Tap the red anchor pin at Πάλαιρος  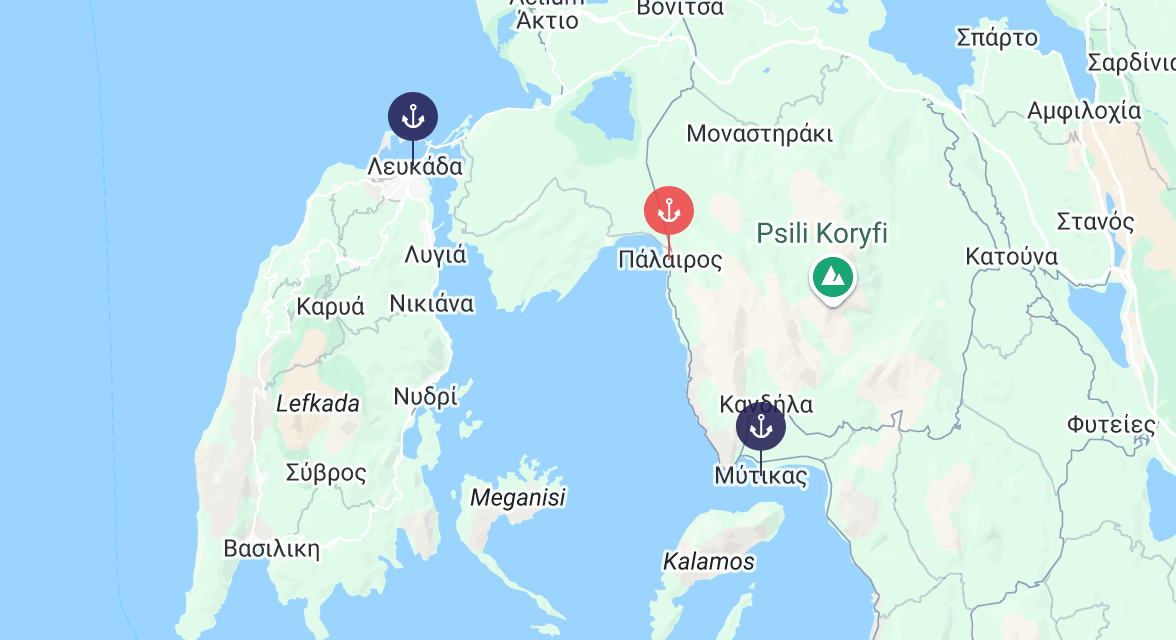tap(669, 211)
